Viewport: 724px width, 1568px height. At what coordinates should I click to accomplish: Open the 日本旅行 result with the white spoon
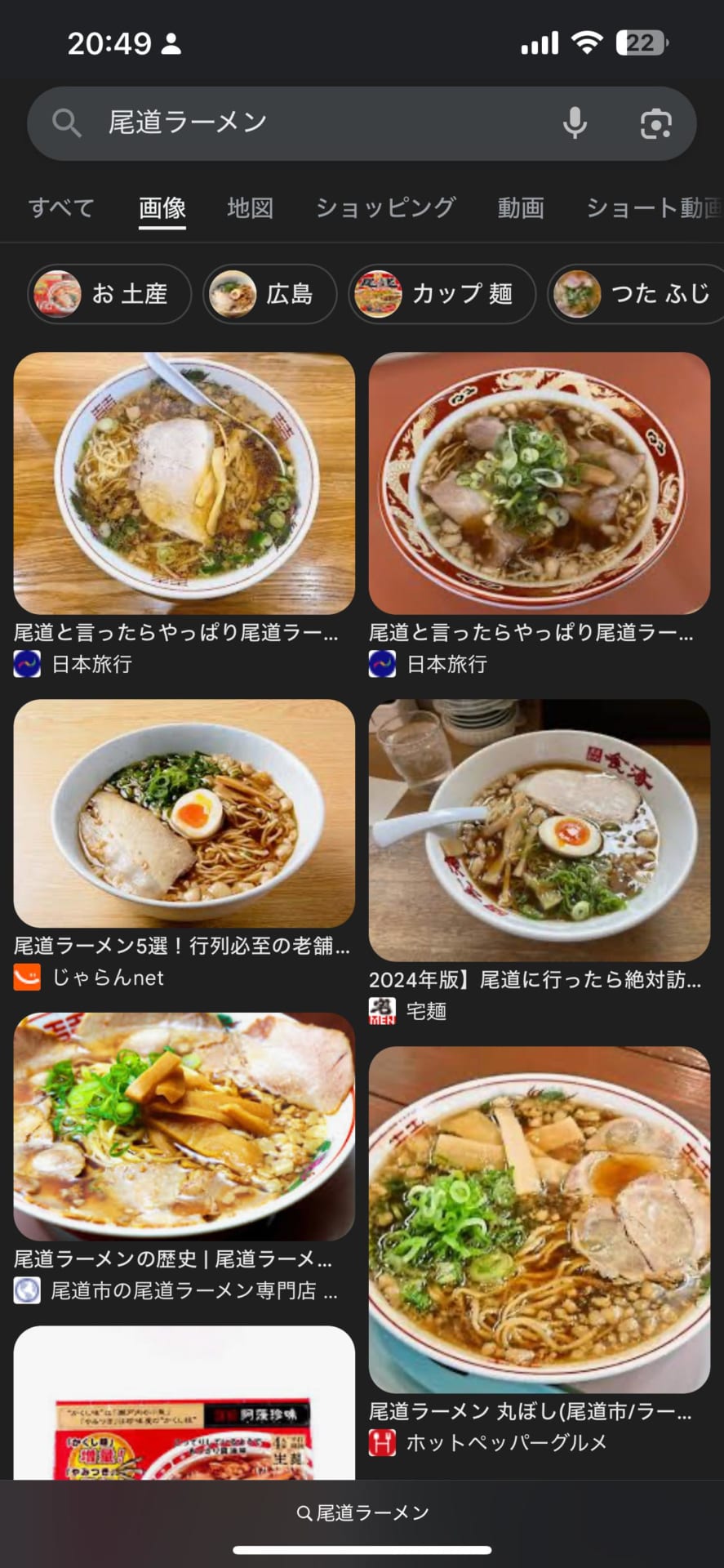[x=184, y=483]
